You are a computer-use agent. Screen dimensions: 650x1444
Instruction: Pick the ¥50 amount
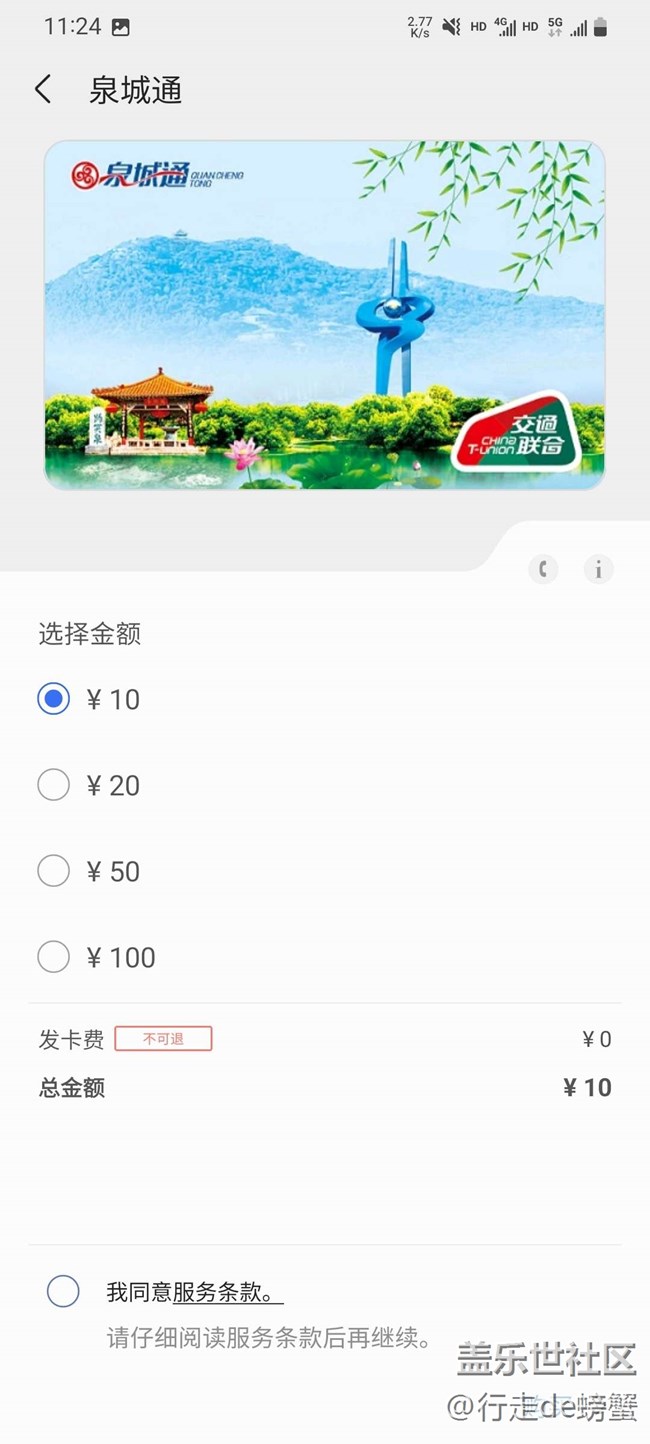(54, 871)
